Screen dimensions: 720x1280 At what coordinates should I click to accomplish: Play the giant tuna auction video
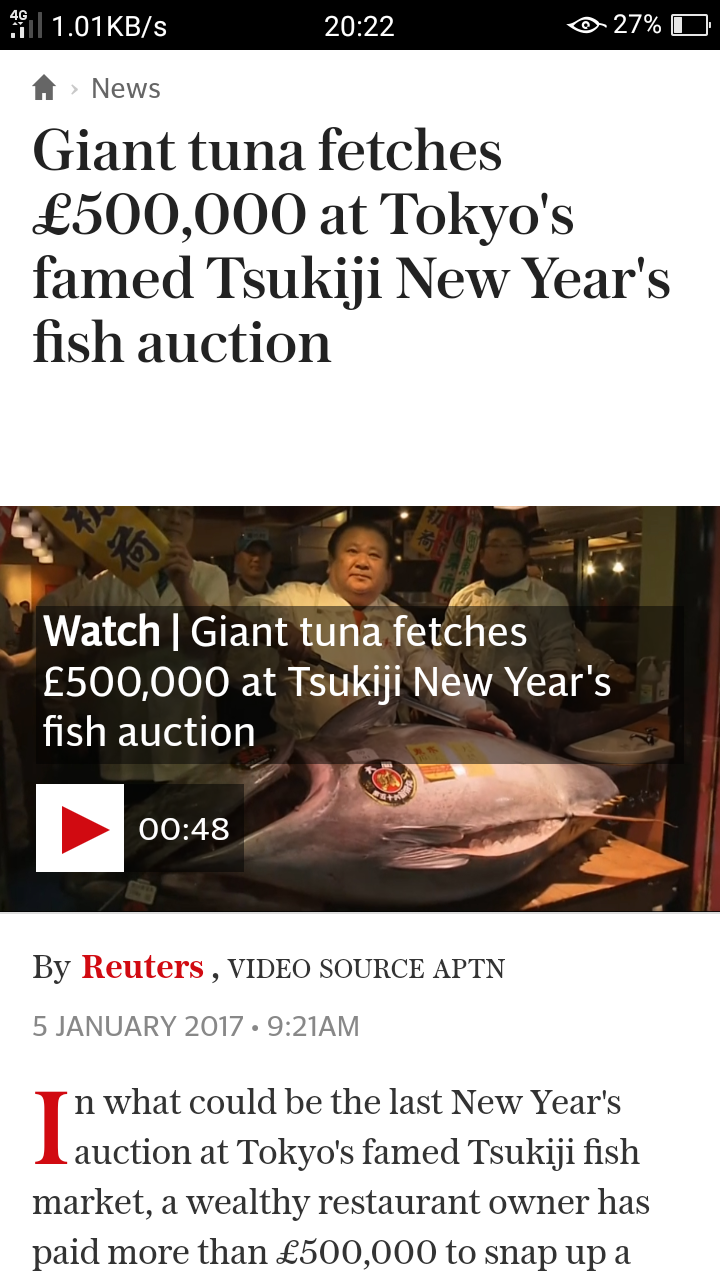point(80,828)
